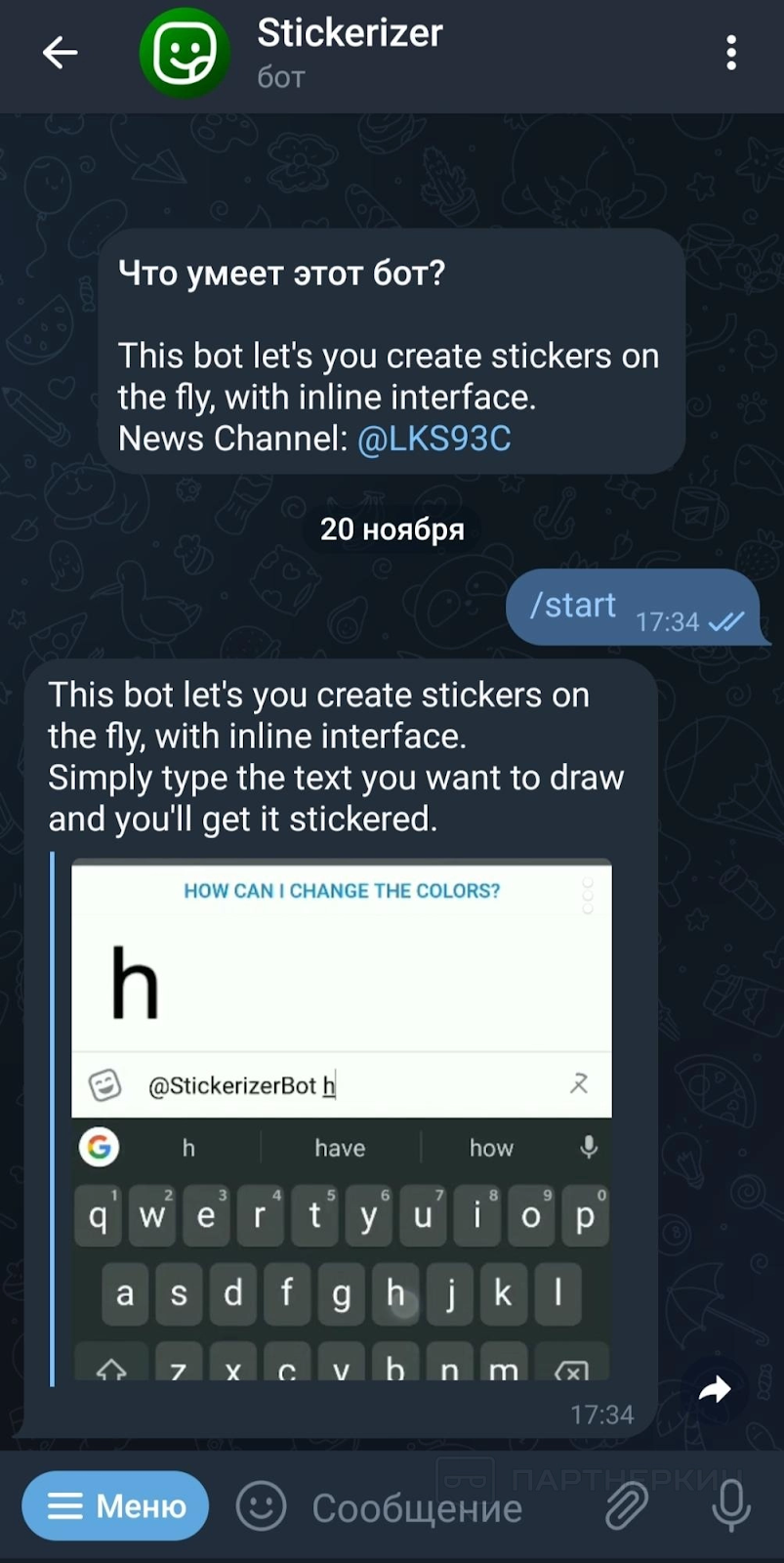Viewport: 784px width, 1563px height.
Task: Tap the /start command message
Action: point(573,606)
